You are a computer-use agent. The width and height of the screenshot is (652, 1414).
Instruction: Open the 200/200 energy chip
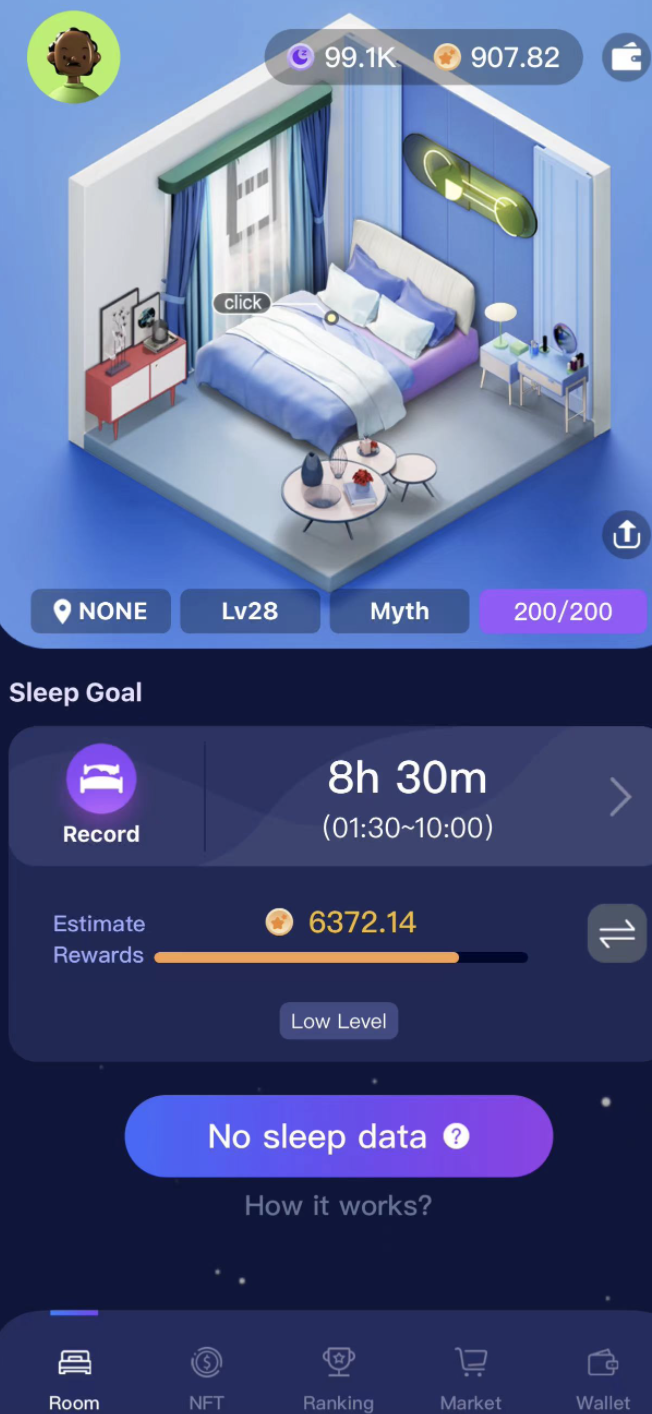pyautogui.click(x=562, y=611)
